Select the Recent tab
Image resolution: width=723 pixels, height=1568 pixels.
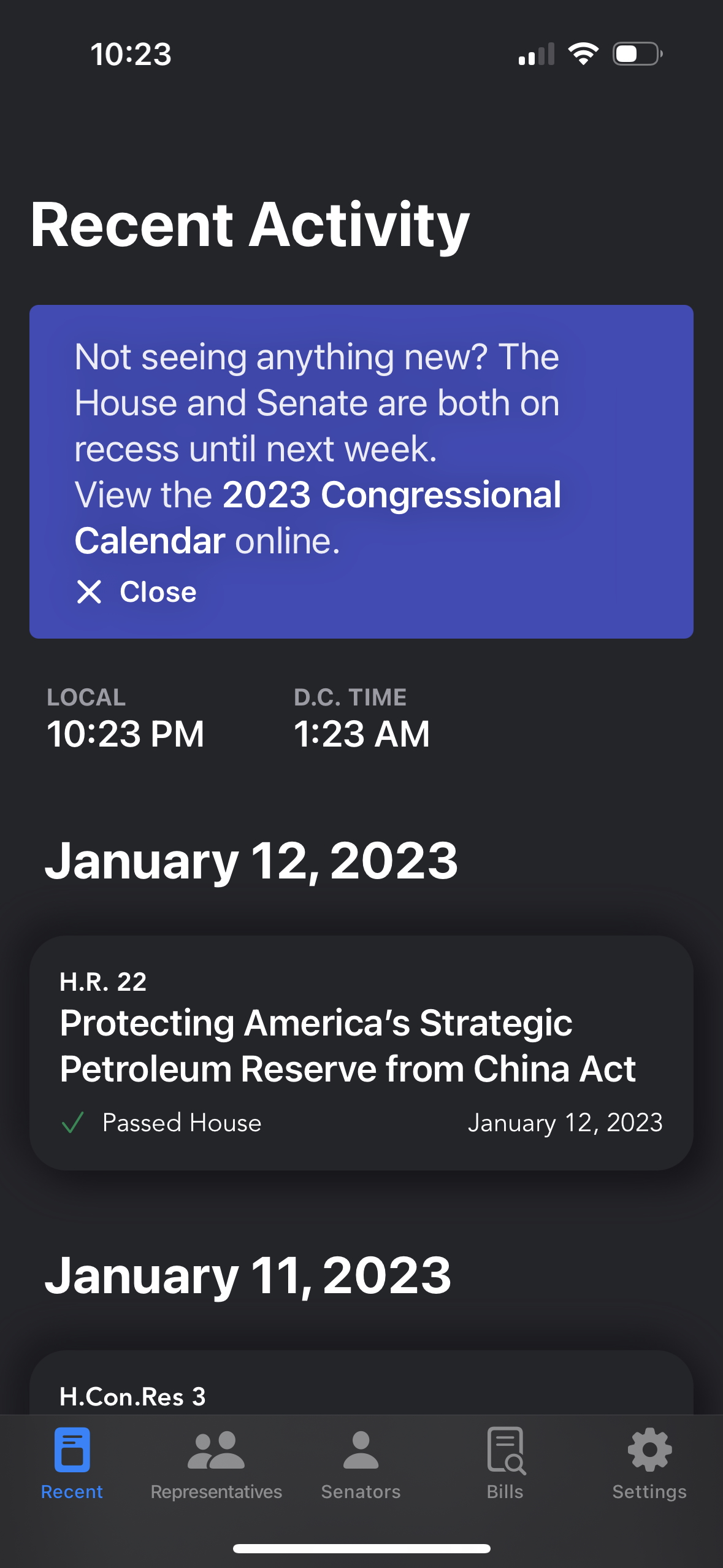pyautogui.click(x=72, y=1464)
